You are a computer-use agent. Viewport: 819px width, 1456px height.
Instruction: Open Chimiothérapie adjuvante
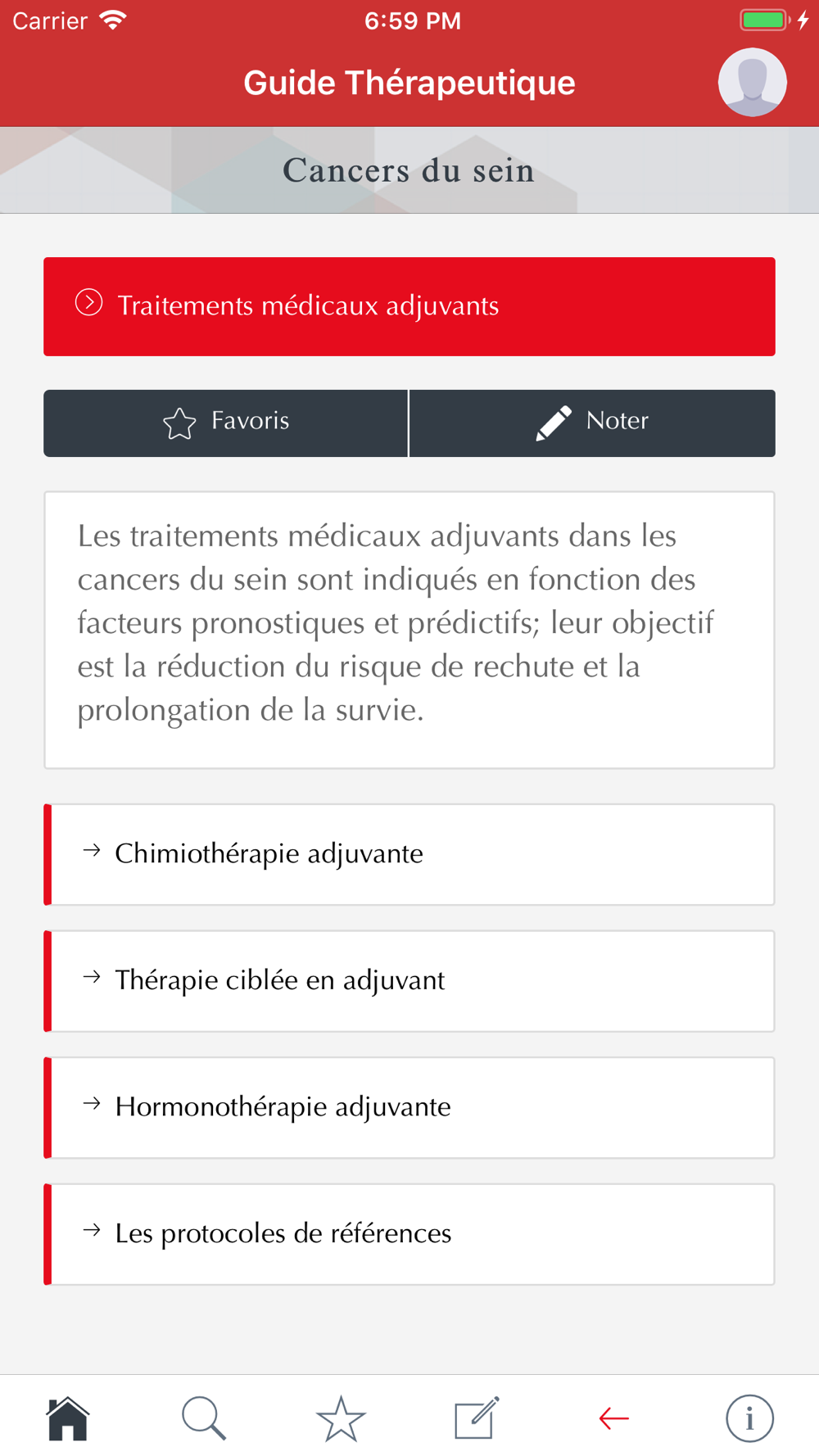pyautogui.click(x=409, y=854)
